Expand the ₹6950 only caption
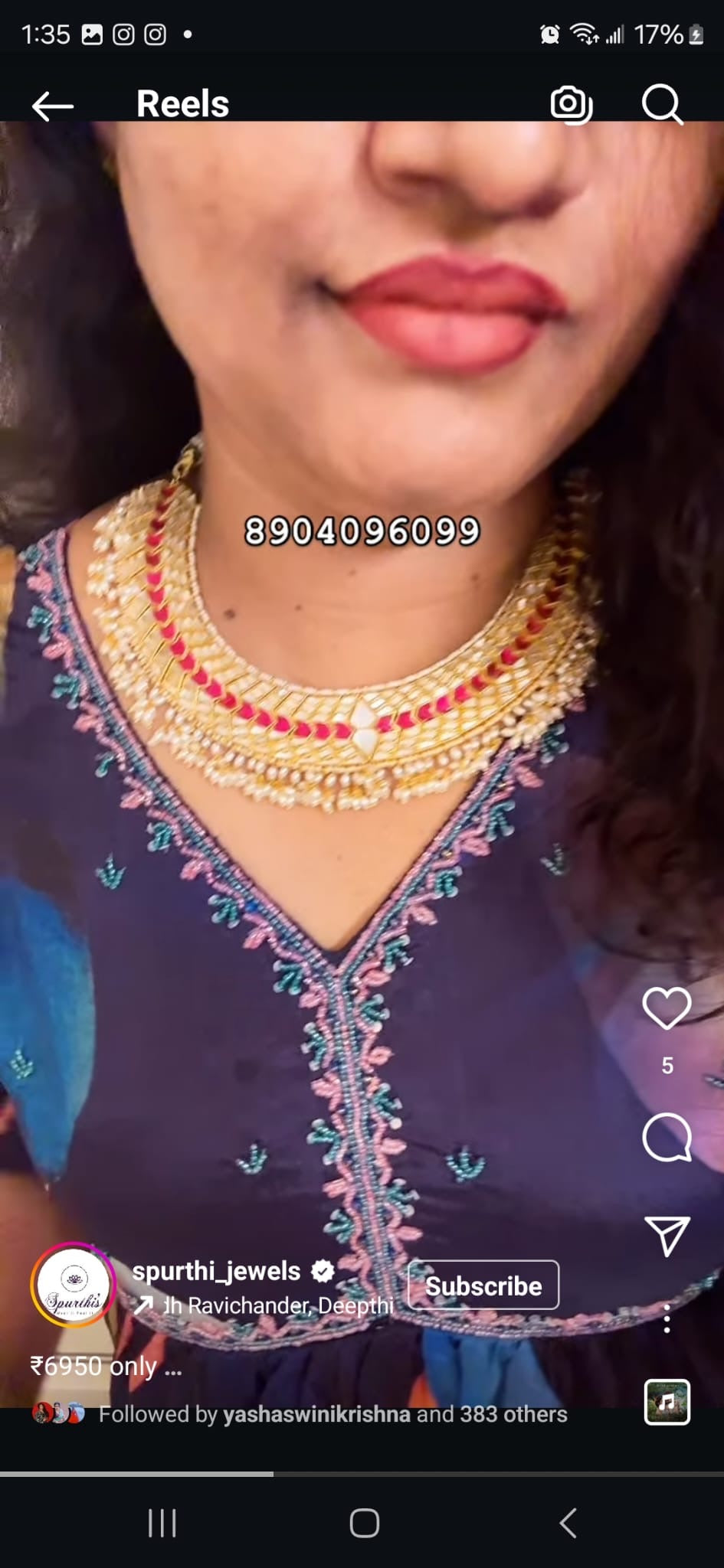Viewport: 724px width, 1568px height. [106, 1366]
